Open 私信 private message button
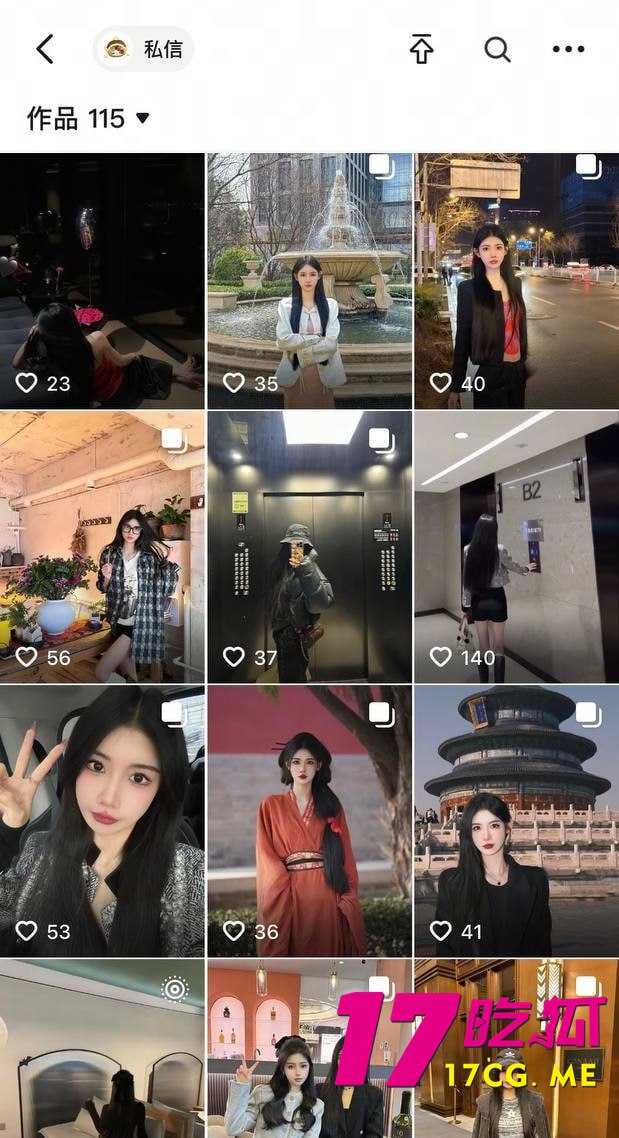Image resolution: width=619 pixels, height=1138 pixels. click(144, 49)
